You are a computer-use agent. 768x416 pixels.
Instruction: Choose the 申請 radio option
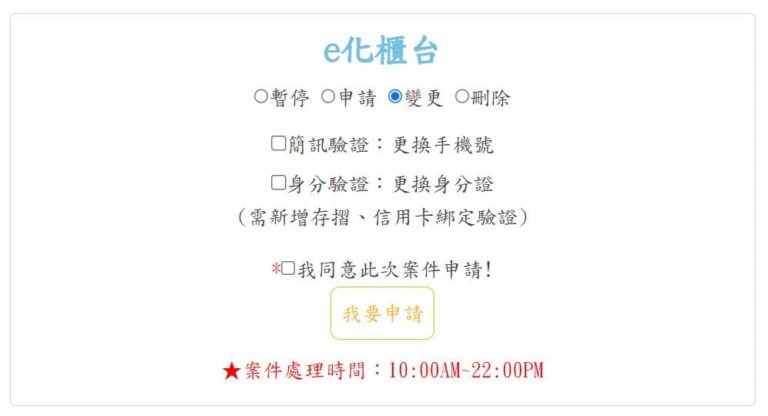(x=328, y=97)
